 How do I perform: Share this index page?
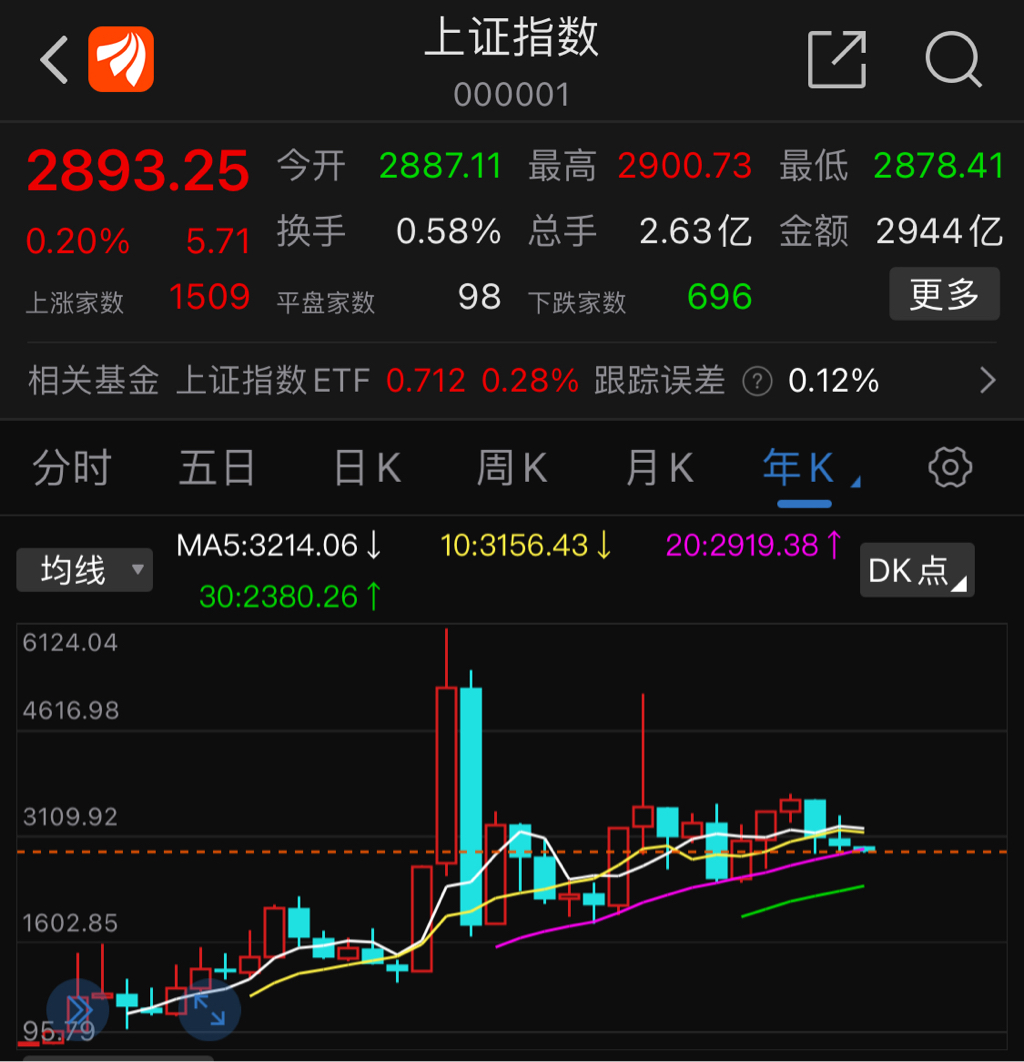[x=836, y=59]
